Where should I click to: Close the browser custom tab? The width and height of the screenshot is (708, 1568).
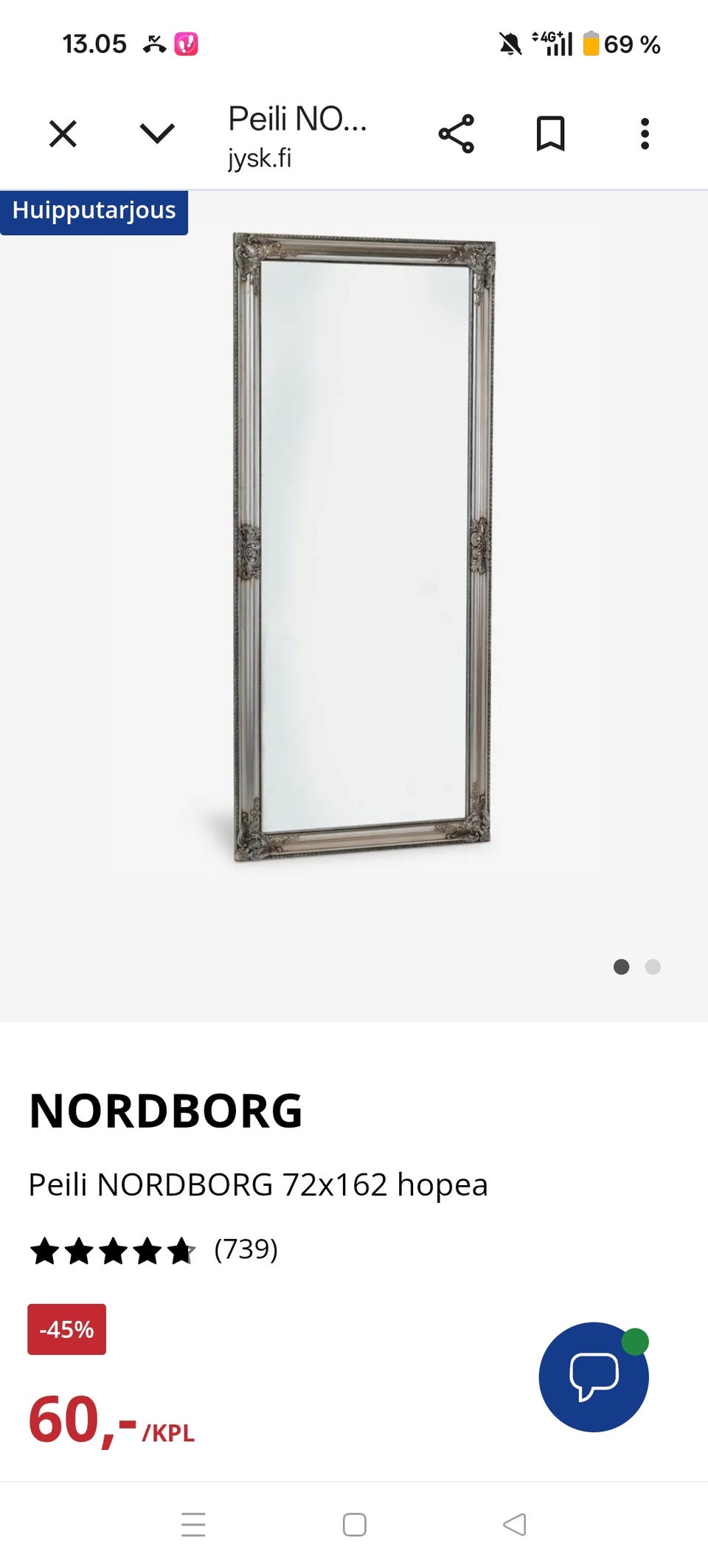63,134
